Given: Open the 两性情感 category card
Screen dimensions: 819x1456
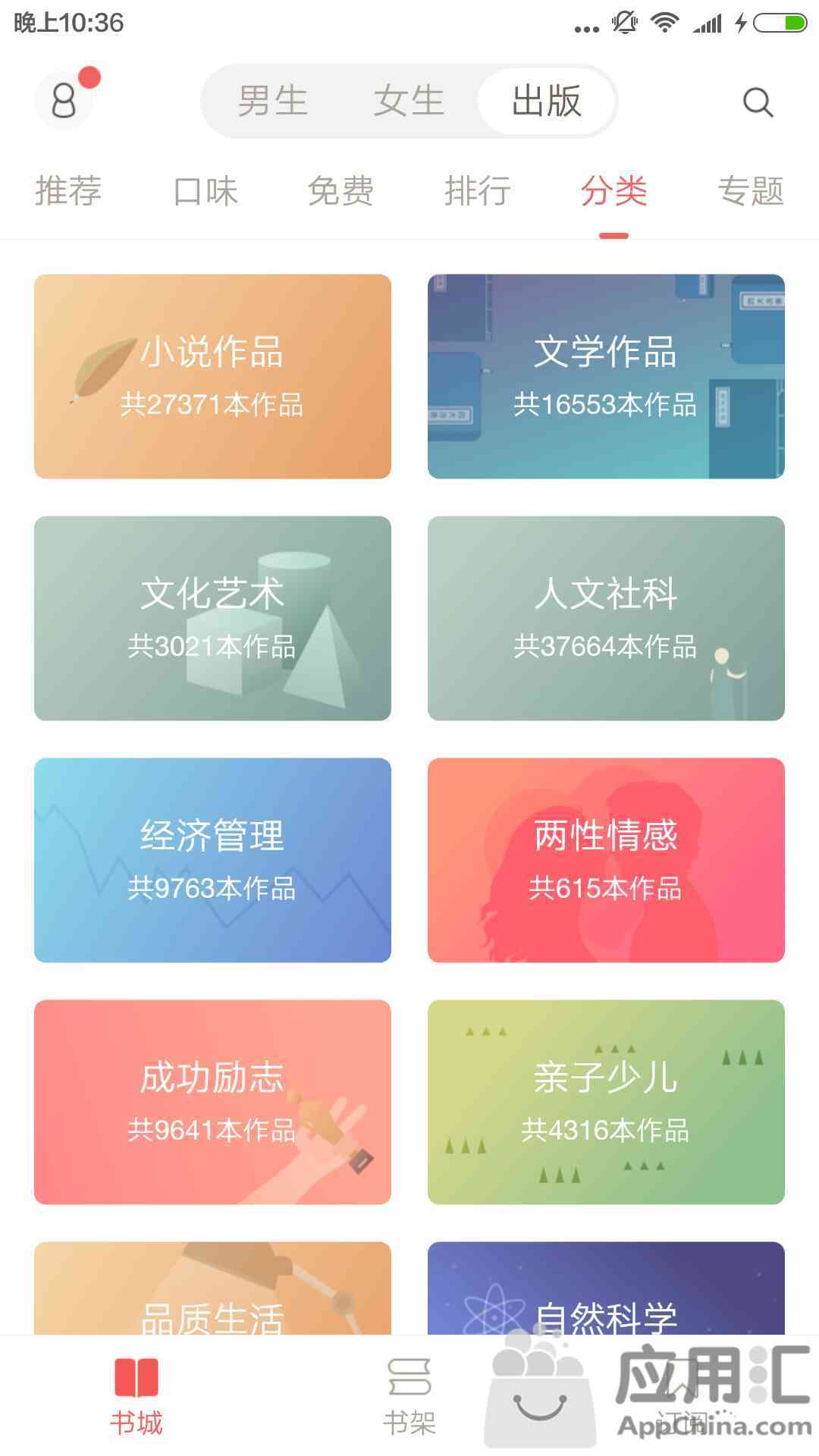Looking at the screenshot, I should 606,860.
